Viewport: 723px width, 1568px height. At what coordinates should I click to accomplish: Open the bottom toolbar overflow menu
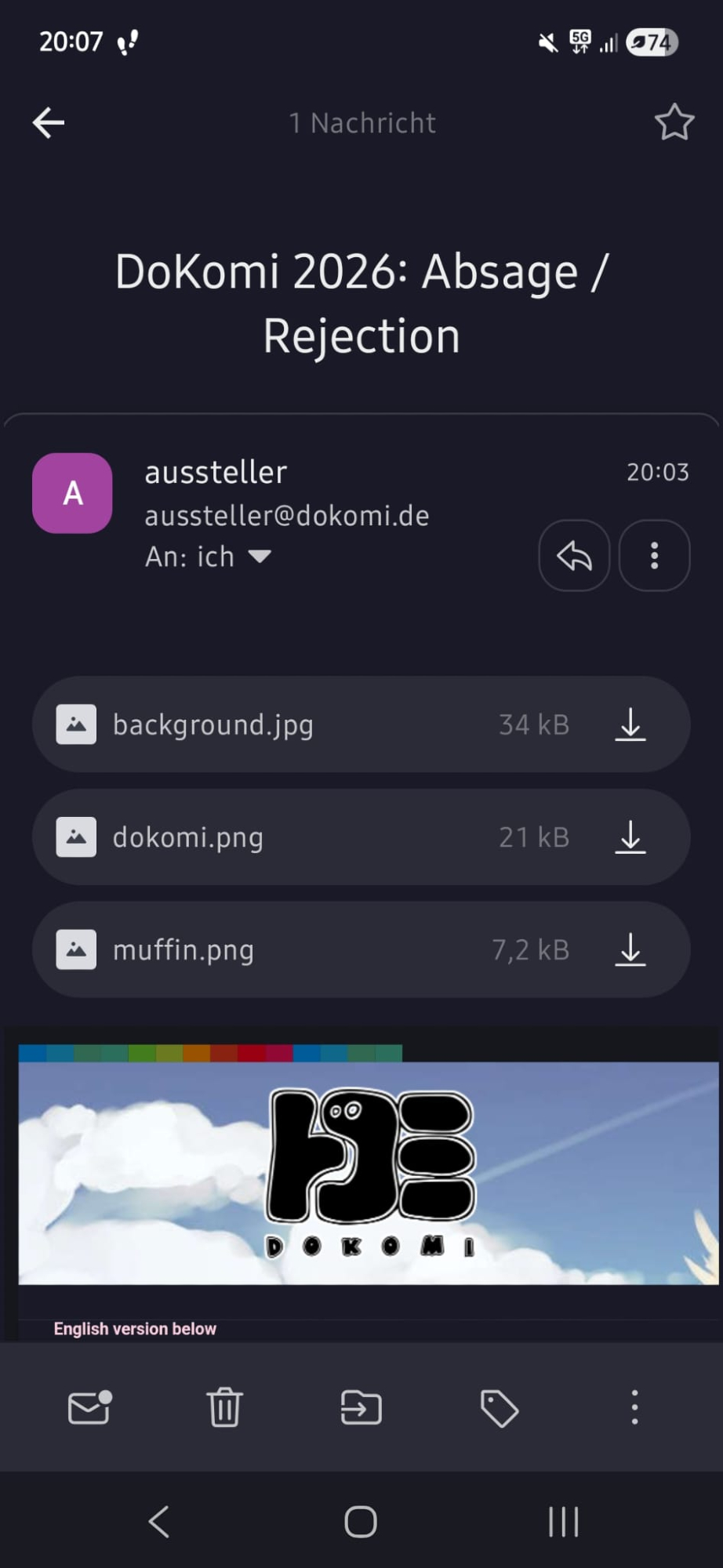click(634, 1407)
